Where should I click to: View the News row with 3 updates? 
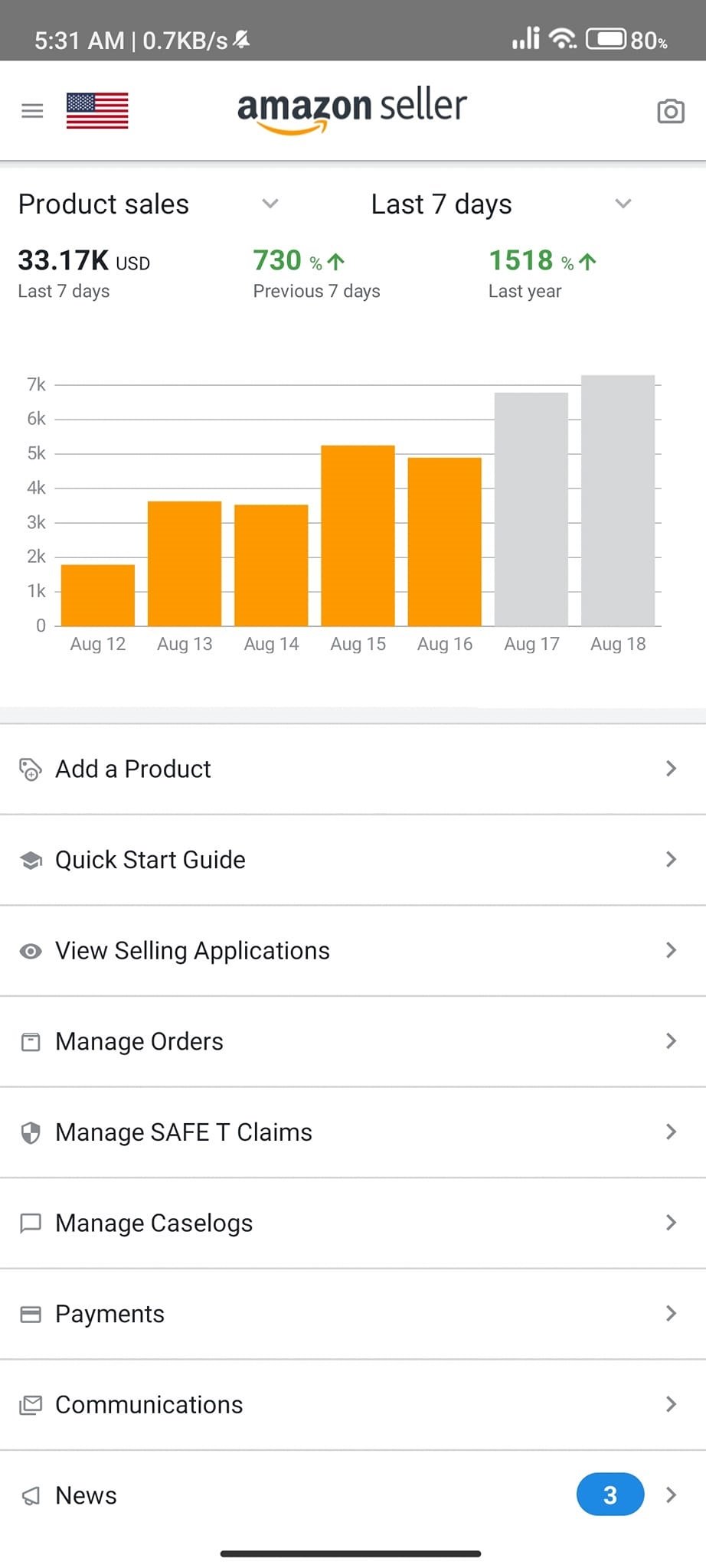(x=352, y=1495)
